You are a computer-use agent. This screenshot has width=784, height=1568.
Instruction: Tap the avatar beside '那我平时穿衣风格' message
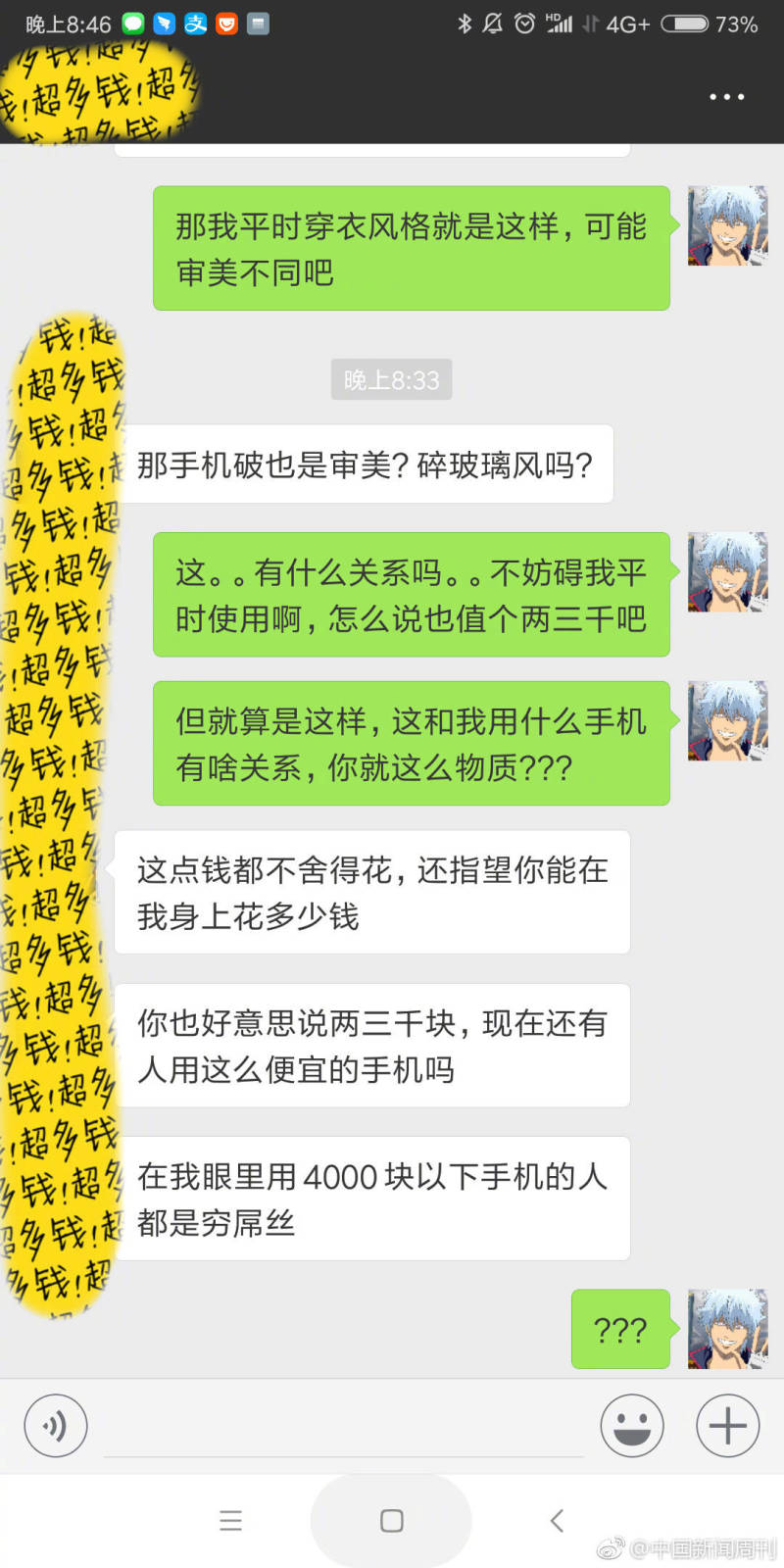pyautogui.click(x=727, y=226)
